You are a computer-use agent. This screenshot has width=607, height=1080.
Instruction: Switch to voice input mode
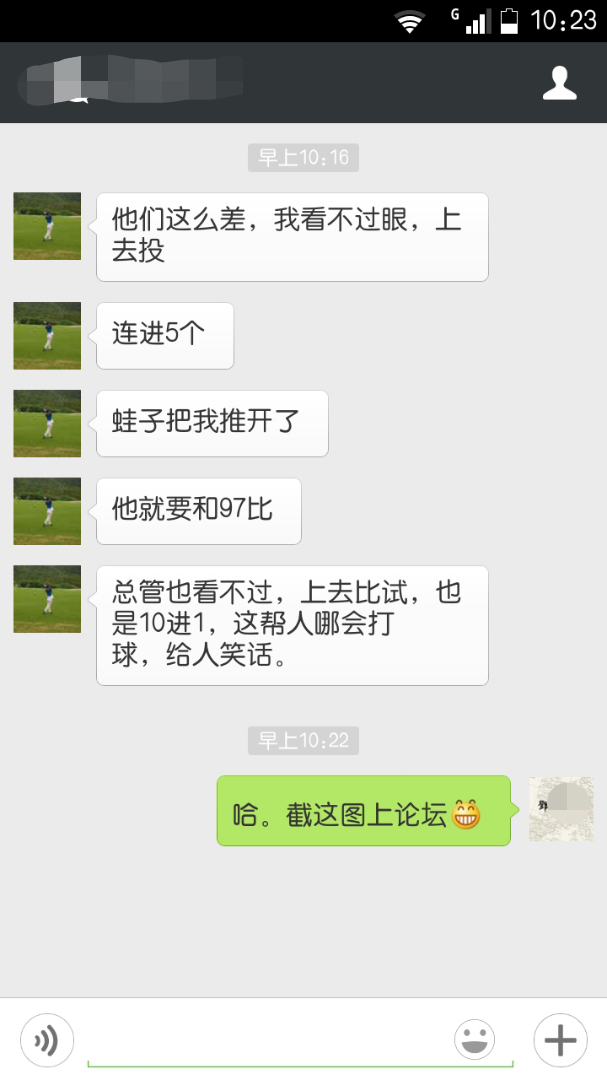(46, 1040)
